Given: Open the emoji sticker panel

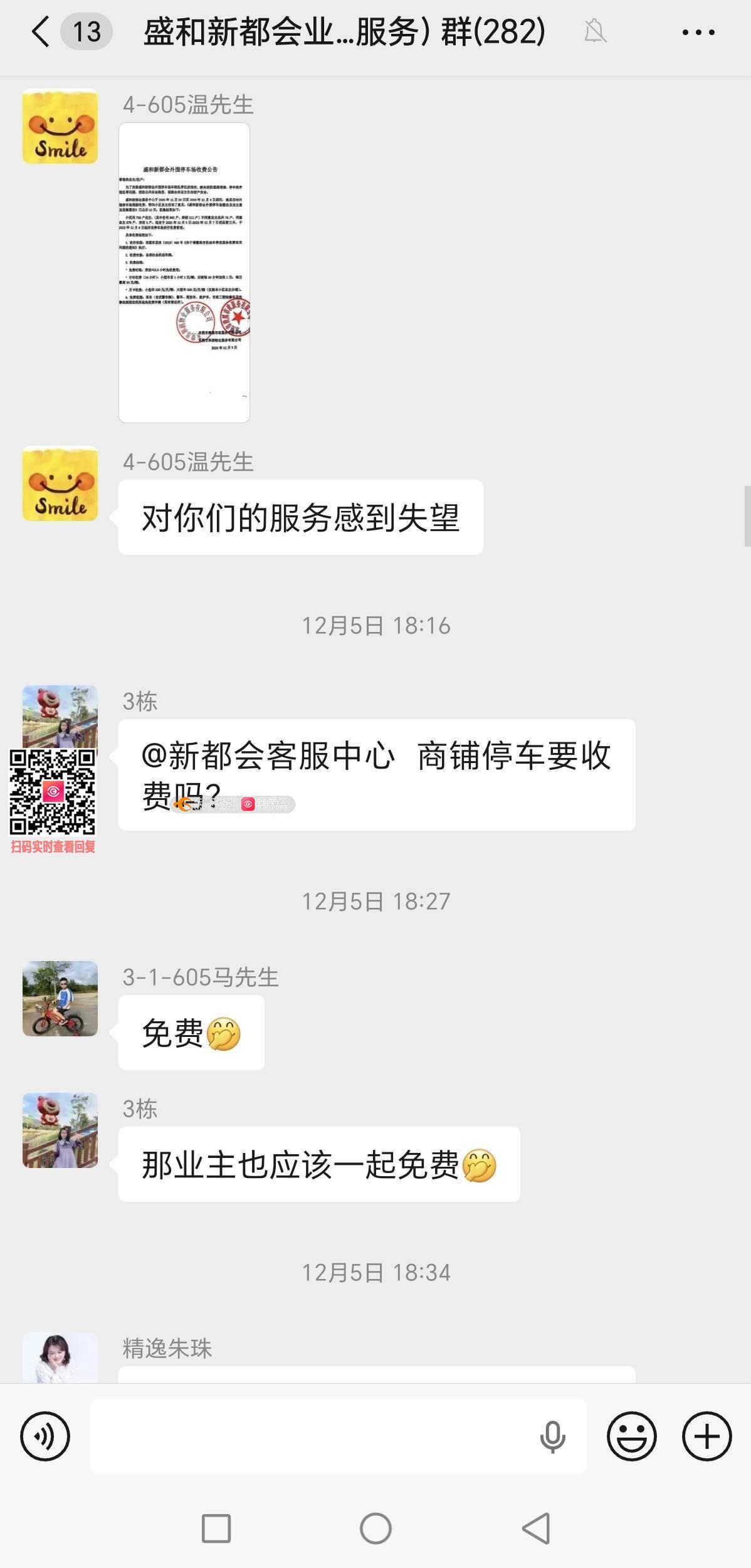Looking at the screenshot, I should click(631, 1436).
